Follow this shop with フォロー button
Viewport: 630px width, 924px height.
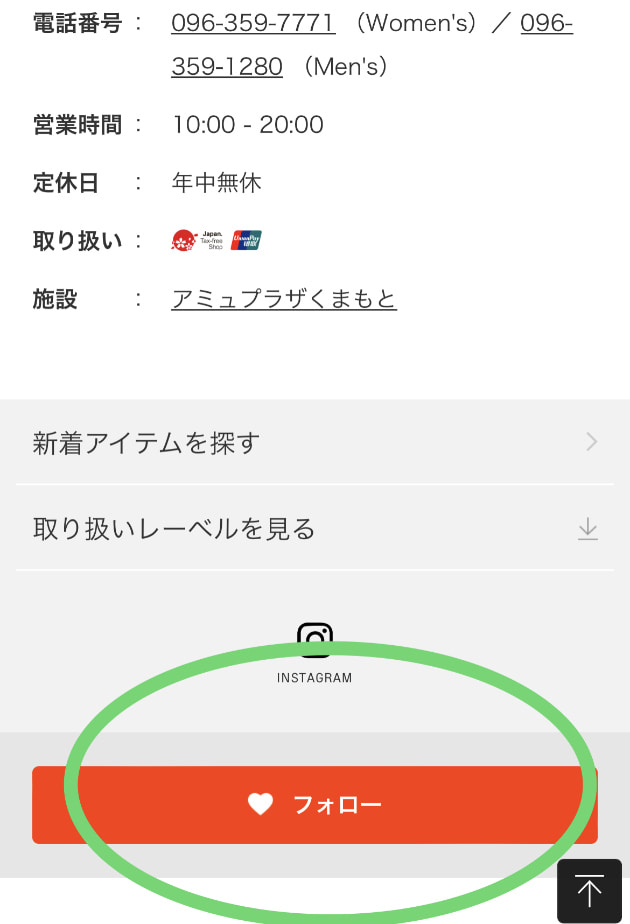(x=314, y=805)
